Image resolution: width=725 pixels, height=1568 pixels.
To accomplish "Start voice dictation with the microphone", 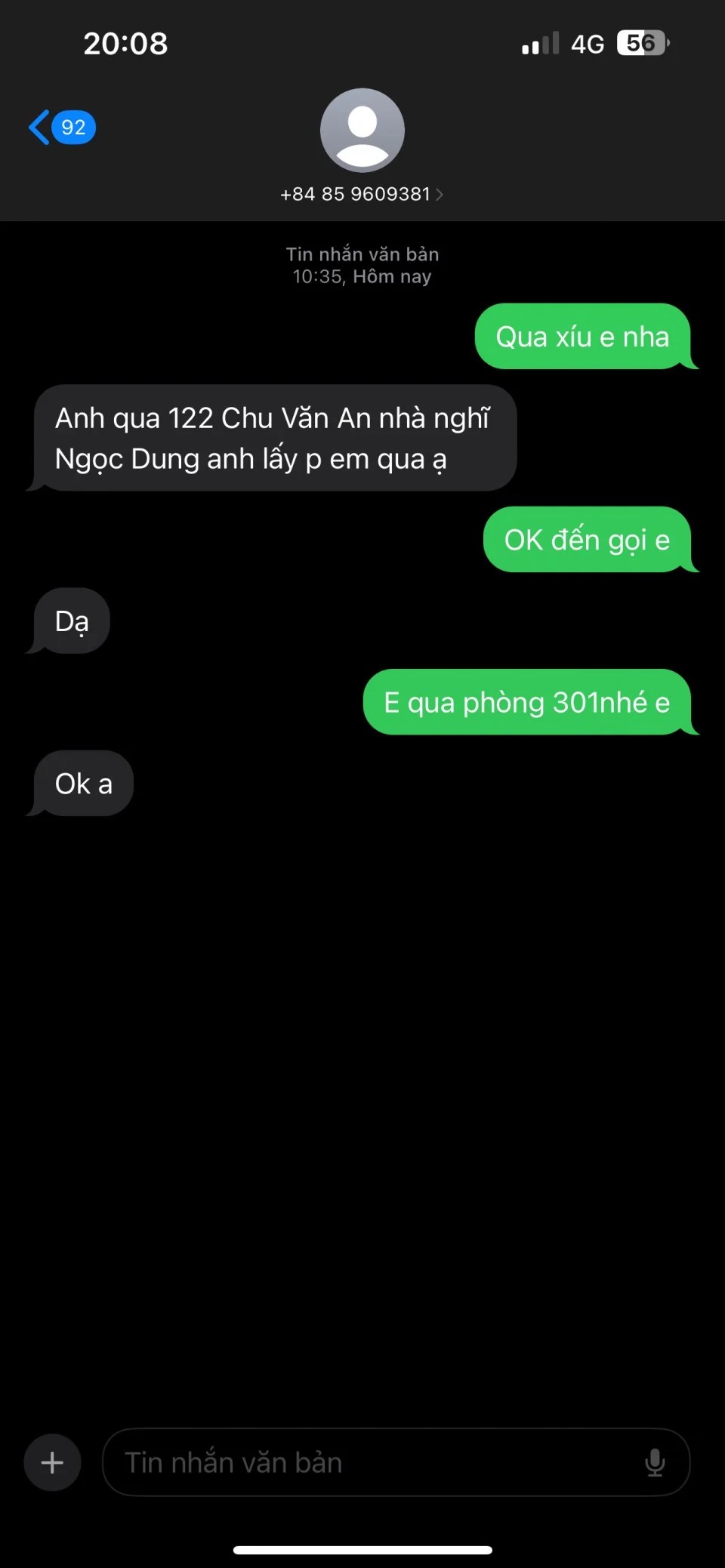I will (x=655, y=1462).
